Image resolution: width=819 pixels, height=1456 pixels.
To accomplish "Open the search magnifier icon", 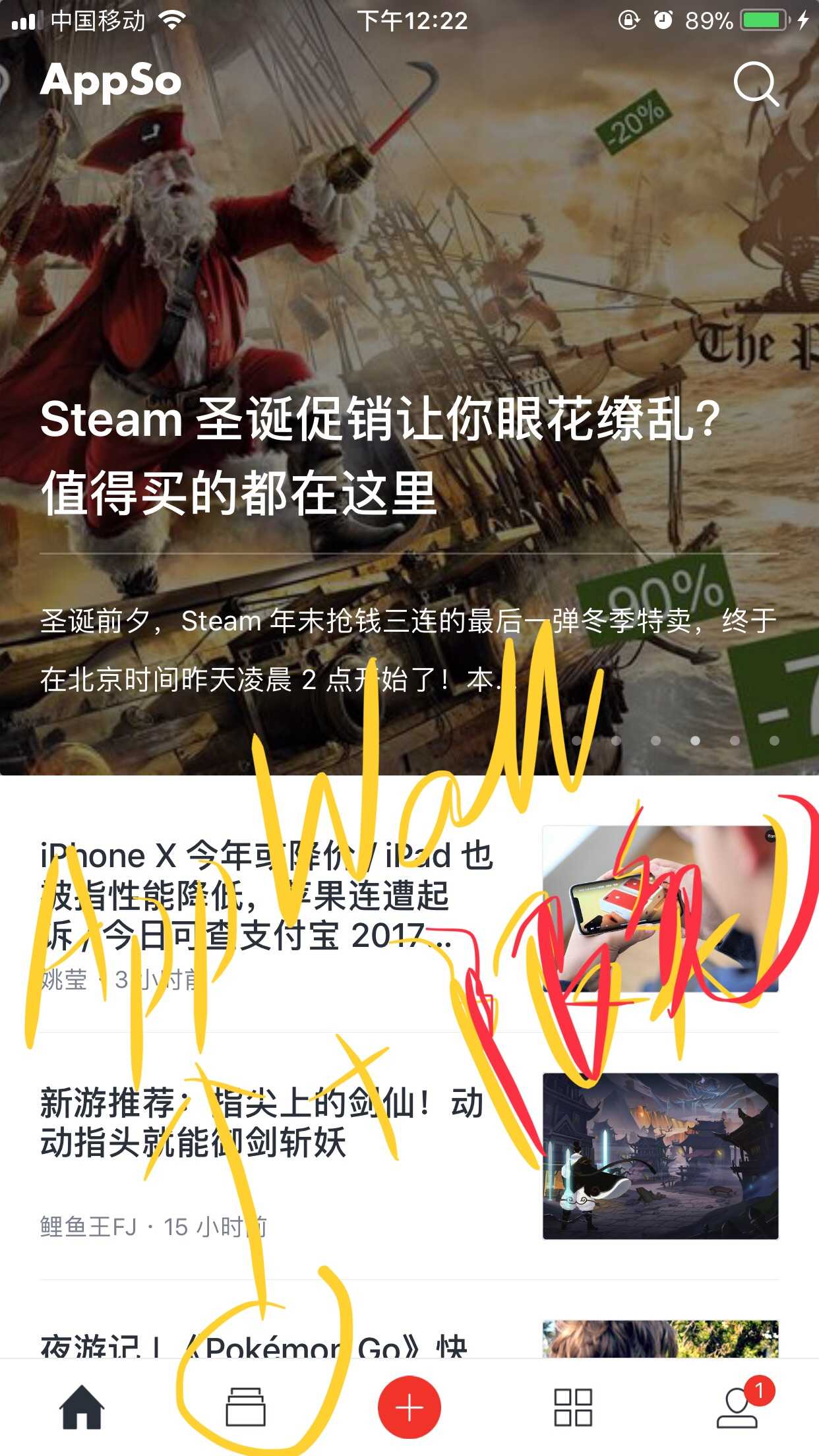I will 756,84.
